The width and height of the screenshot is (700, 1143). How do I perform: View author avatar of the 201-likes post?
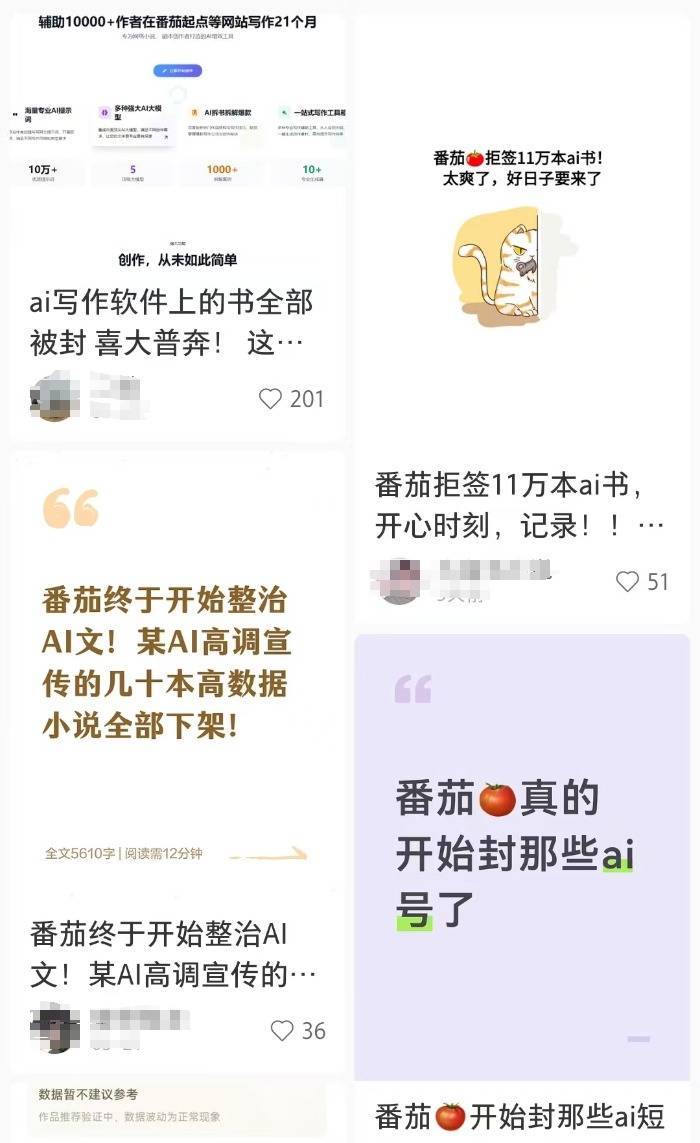(55, 397)
